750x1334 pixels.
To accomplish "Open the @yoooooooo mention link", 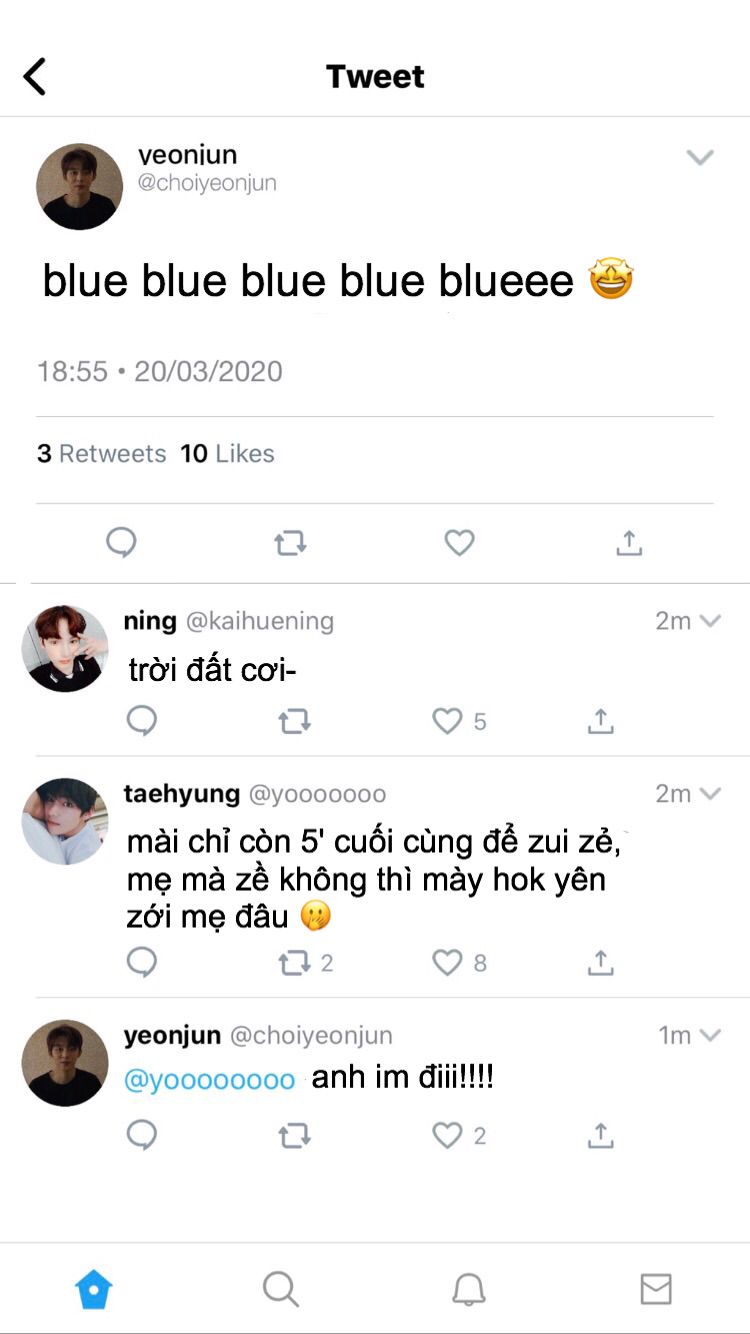I will tap(210, 1080).
